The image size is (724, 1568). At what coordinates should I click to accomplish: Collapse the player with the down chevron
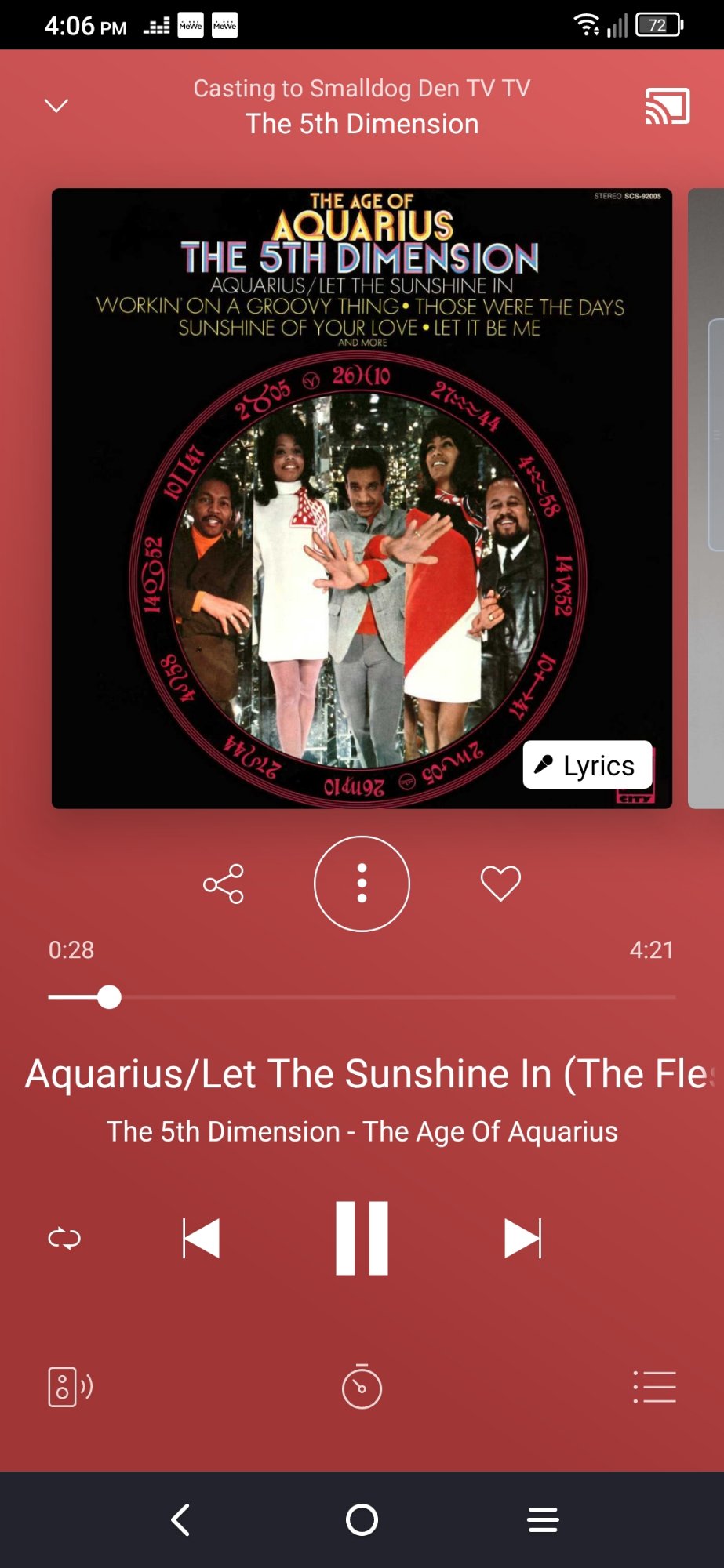tap(56, 106)
